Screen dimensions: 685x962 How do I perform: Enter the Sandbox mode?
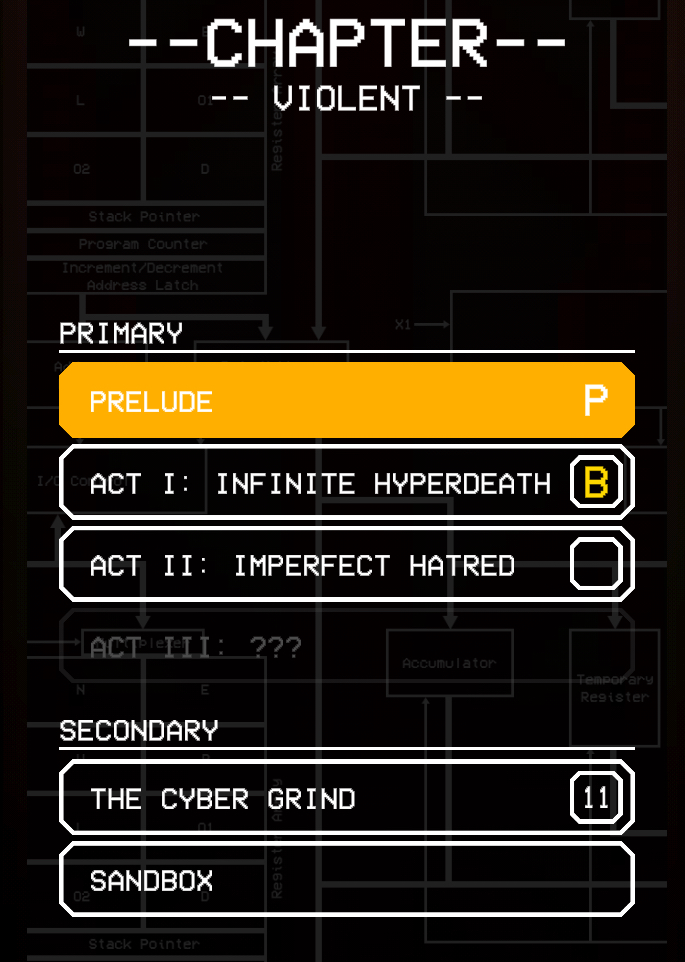(346, 880)
